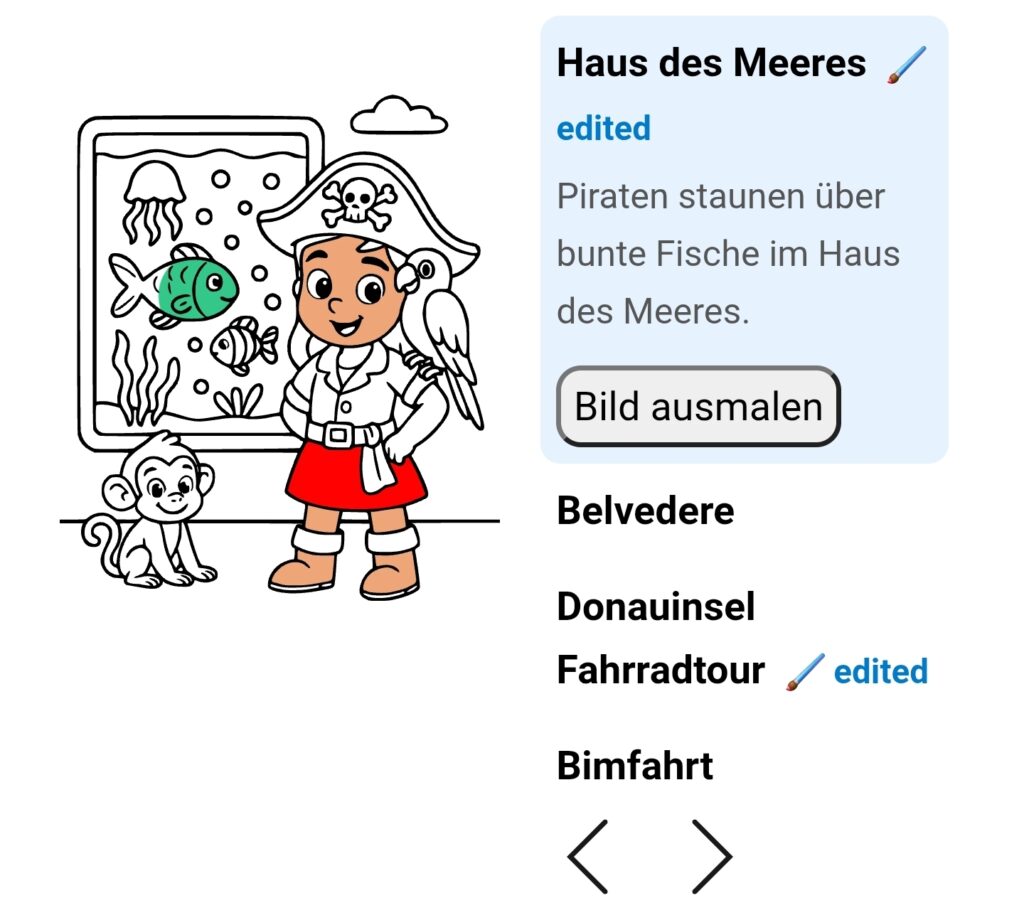Select Donauinsel Fahrradtour from the list
This screenshot has height=908, width=1024.
660,638
